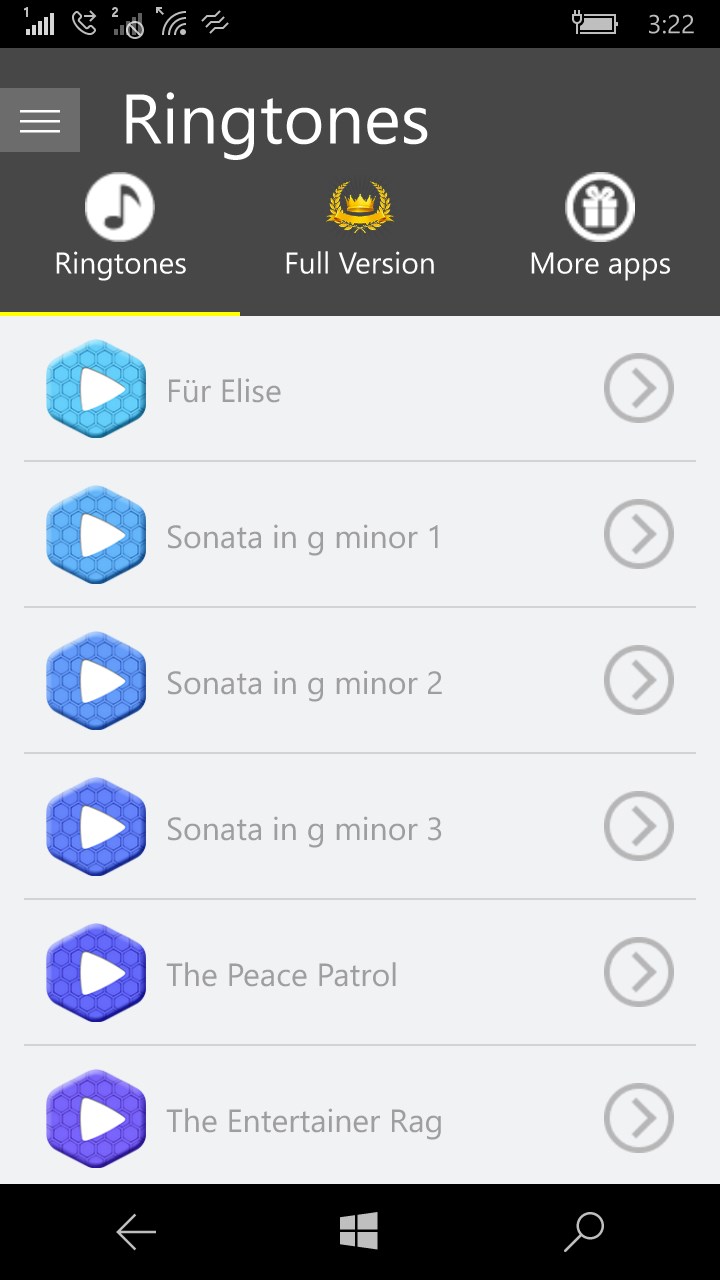The width and height of the screenshot is (720, 1280).
Task: Play The Peace Patrol ringtone
Action: click(96, 973)
